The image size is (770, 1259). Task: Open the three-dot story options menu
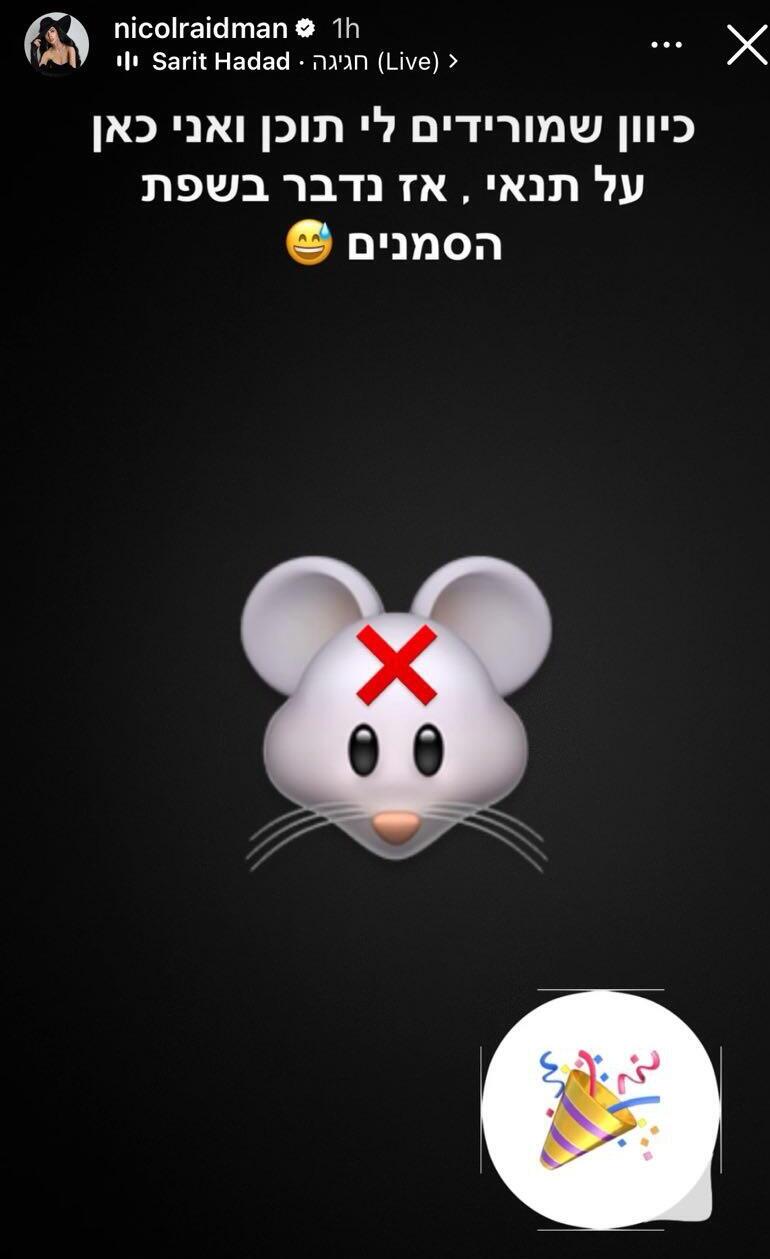pyautogui.click(x=667, y=45)
